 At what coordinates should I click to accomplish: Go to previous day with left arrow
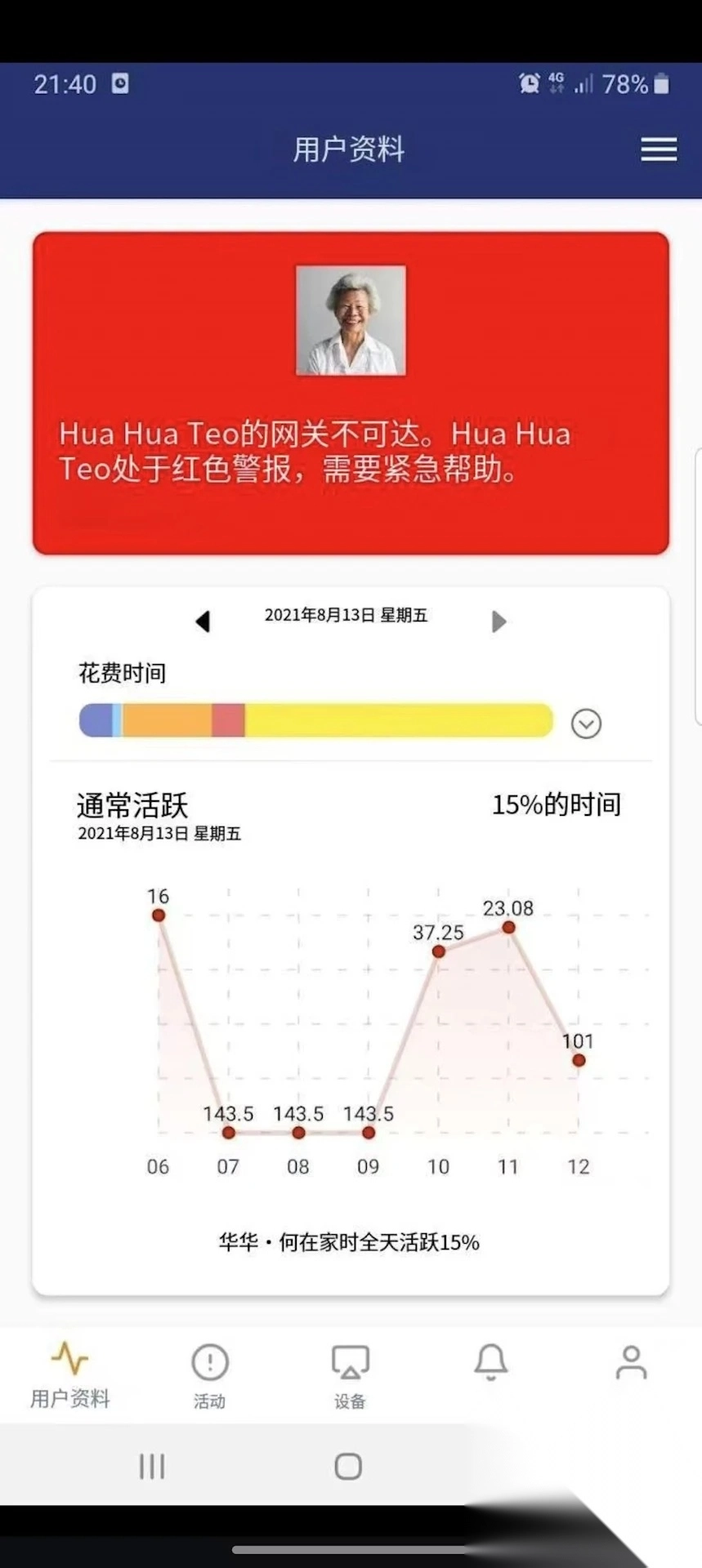pos(203,621)
